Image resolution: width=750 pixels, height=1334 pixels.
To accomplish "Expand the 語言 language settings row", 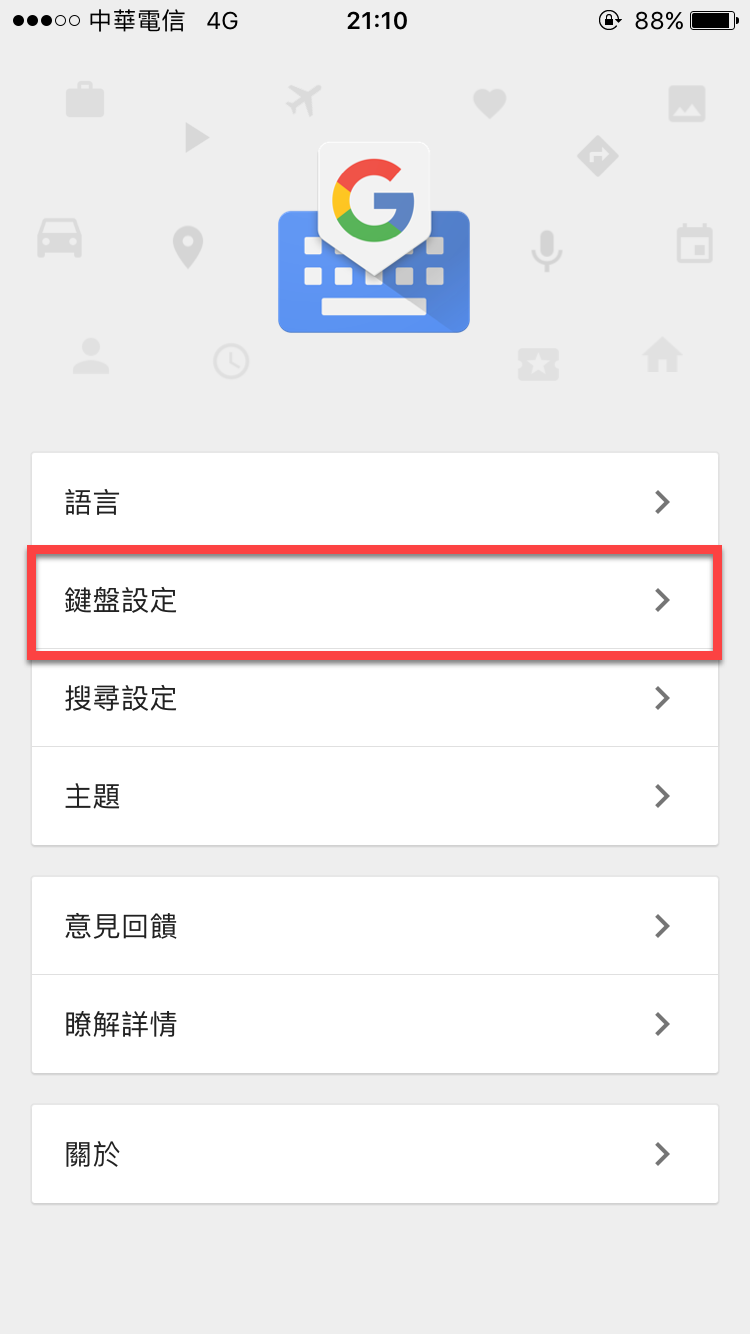I will (373, 502).
